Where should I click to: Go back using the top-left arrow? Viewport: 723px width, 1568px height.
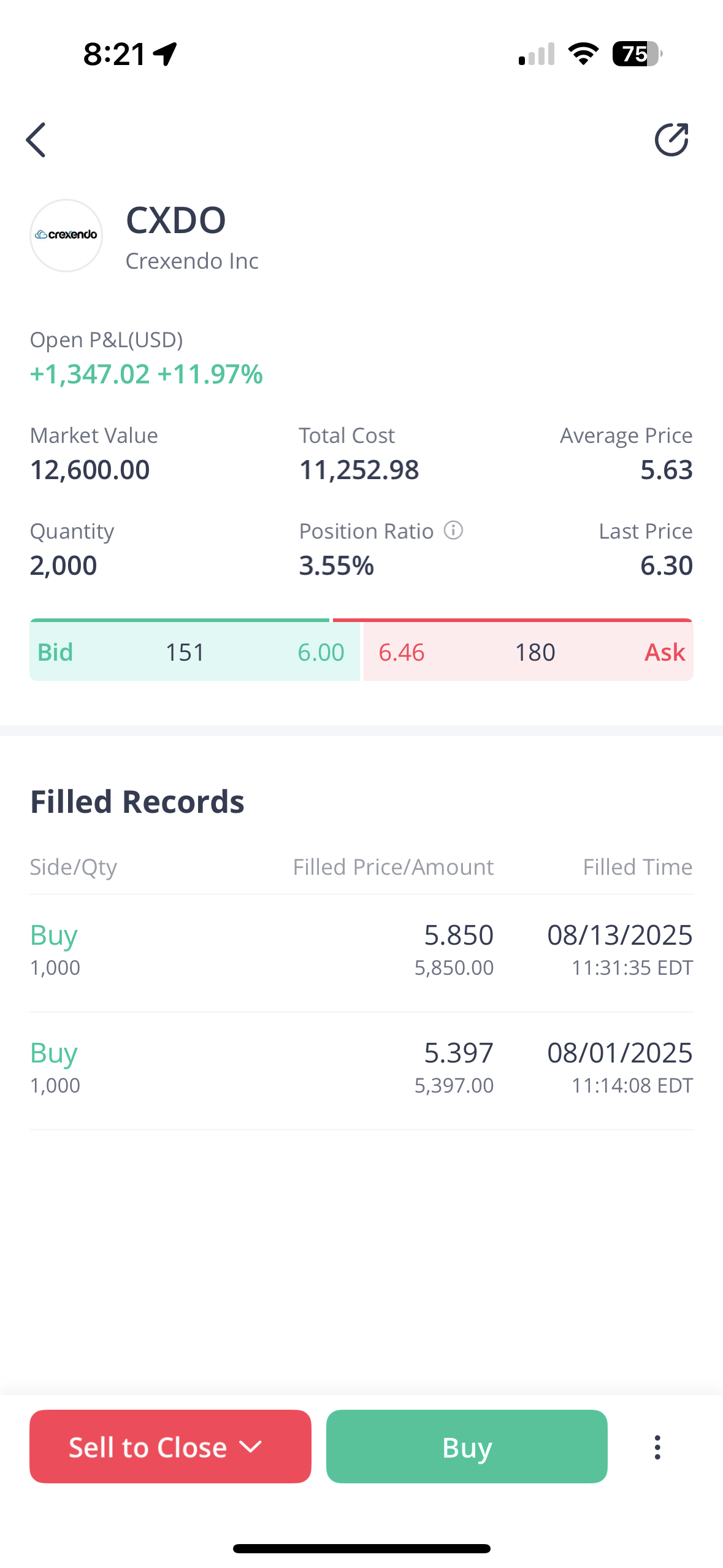[36, 140]
